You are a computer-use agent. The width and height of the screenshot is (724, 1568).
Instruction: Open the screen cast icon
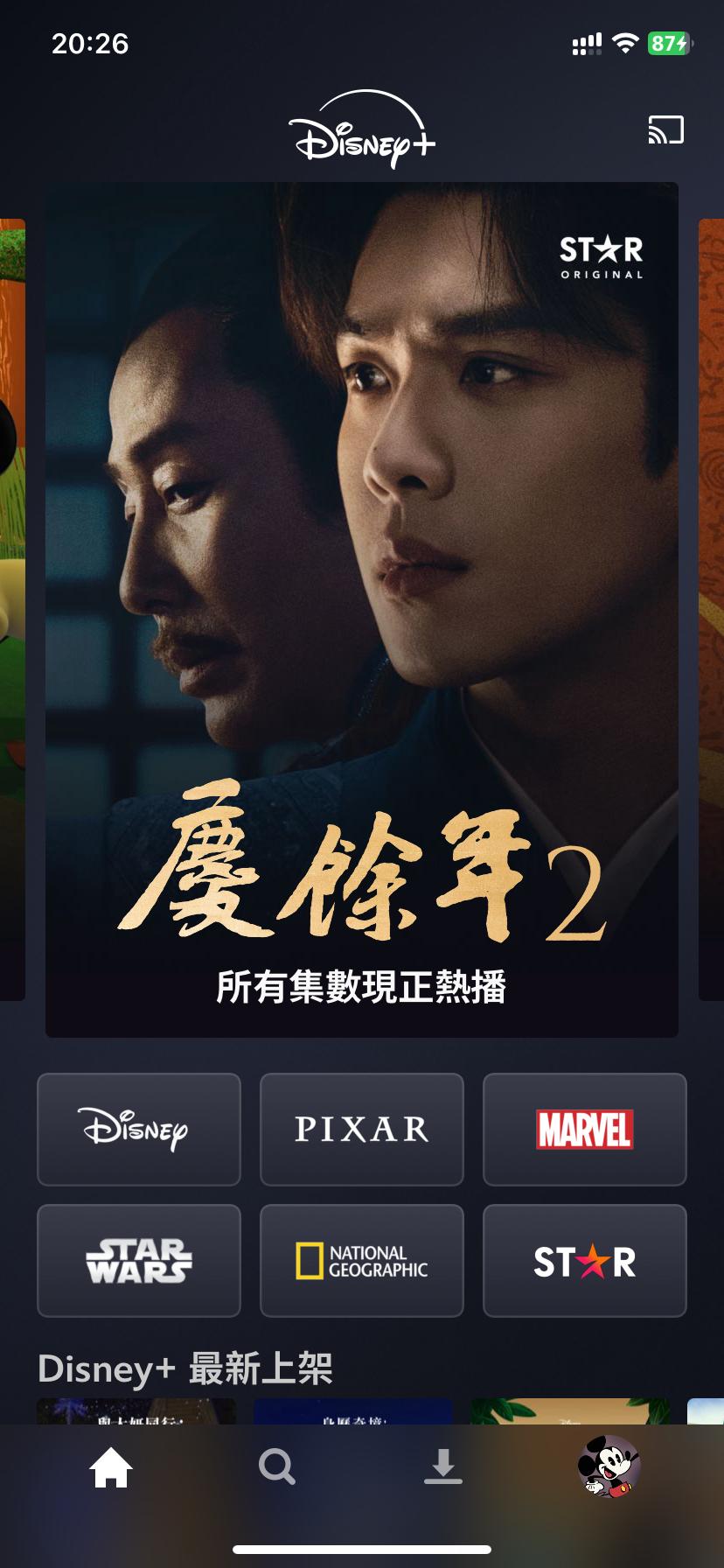[x=665, y=130]
